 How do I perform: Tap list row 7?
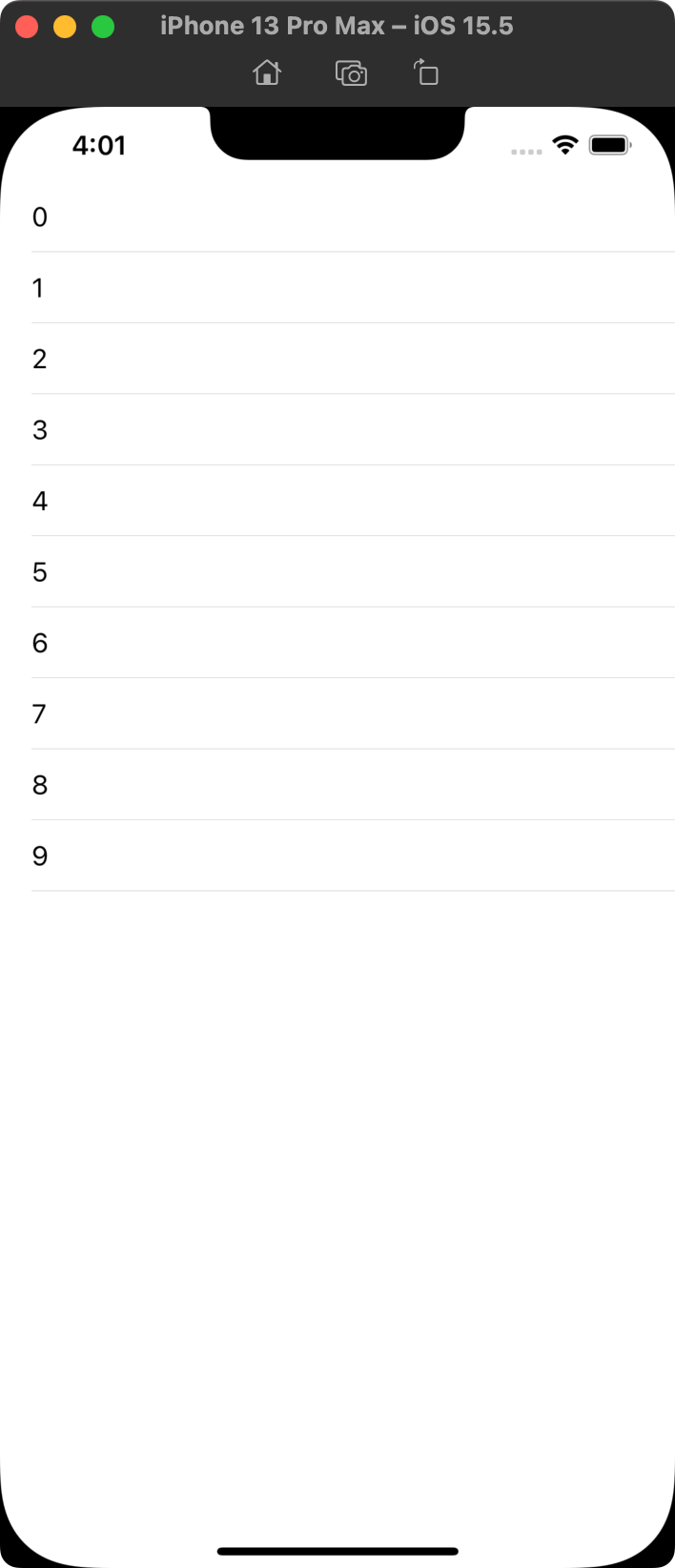pos(337,713)
